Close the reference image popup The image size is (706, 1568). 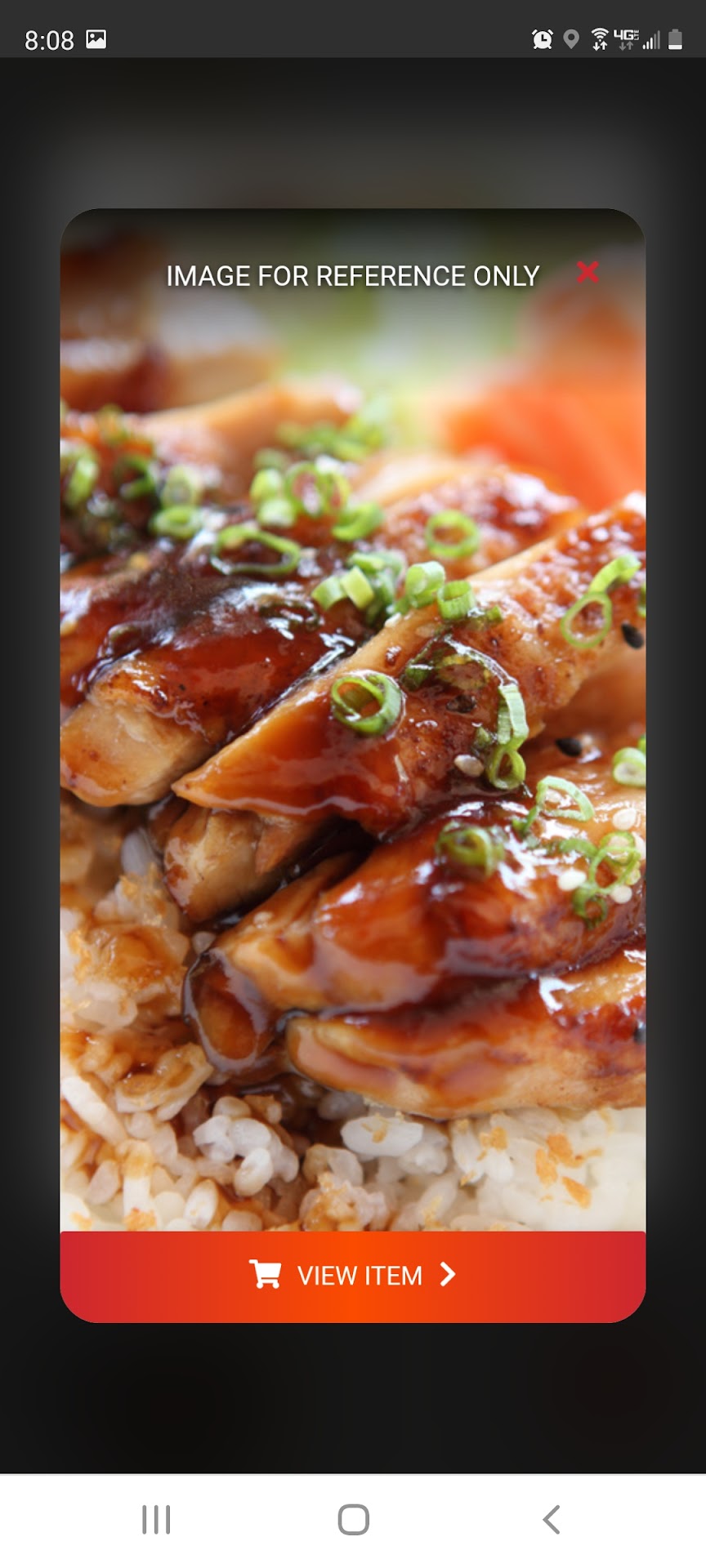[x=588, y=273]
